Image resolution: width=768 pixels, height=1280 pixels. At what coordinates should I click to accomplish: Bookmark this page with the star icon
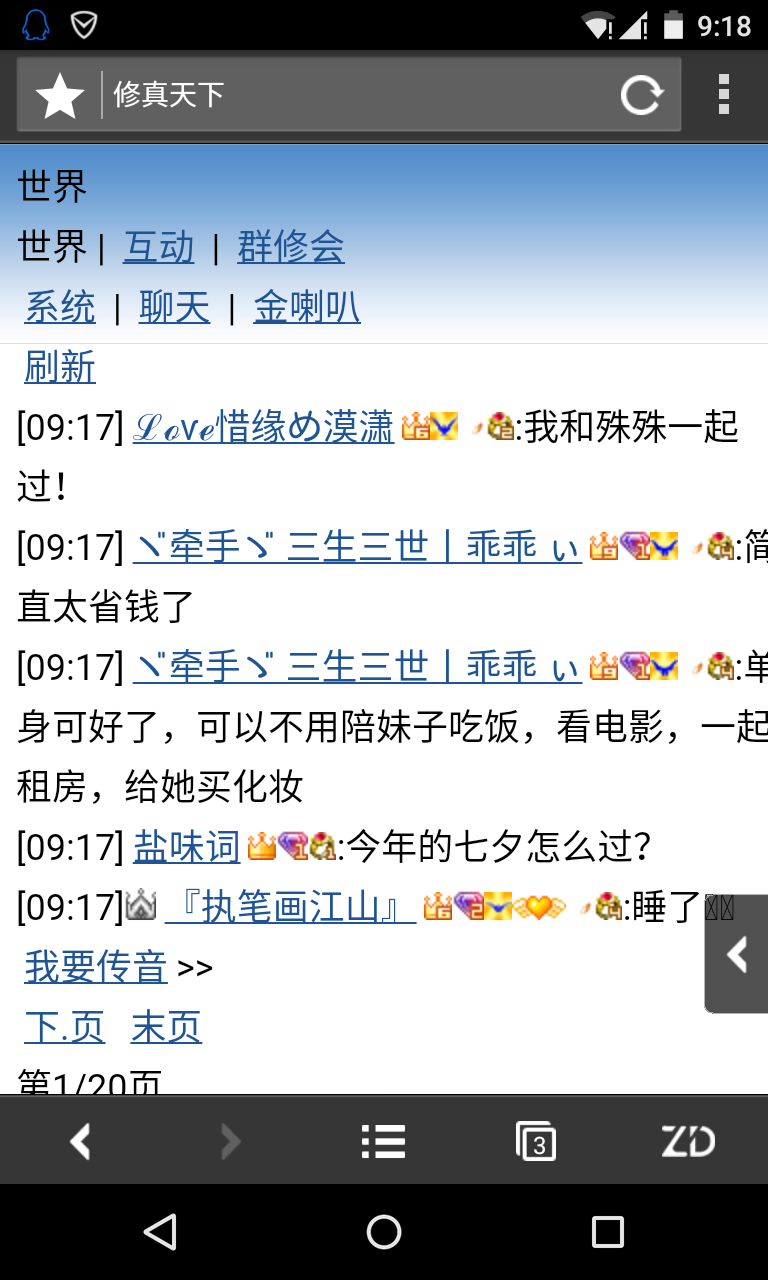click(59, 96)
